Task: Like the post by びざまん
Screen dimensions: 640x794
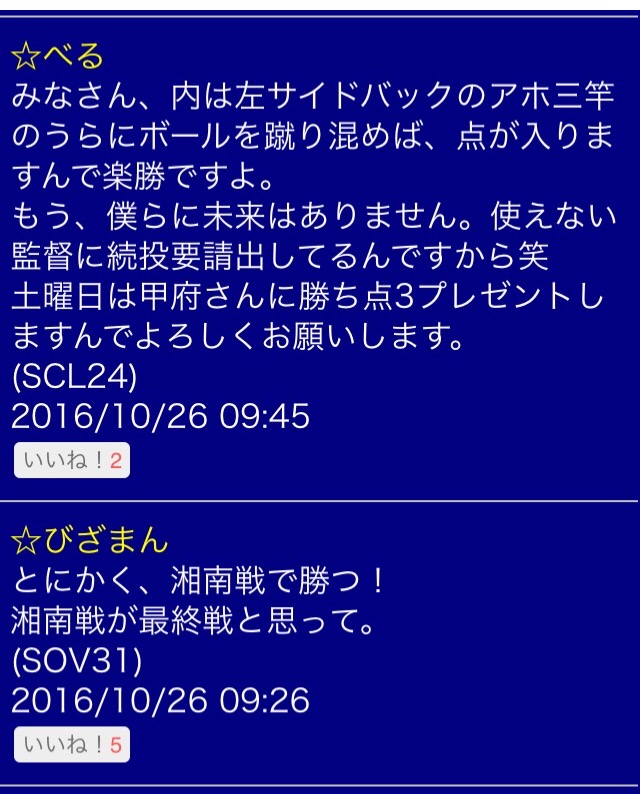Action: [71, 744]
